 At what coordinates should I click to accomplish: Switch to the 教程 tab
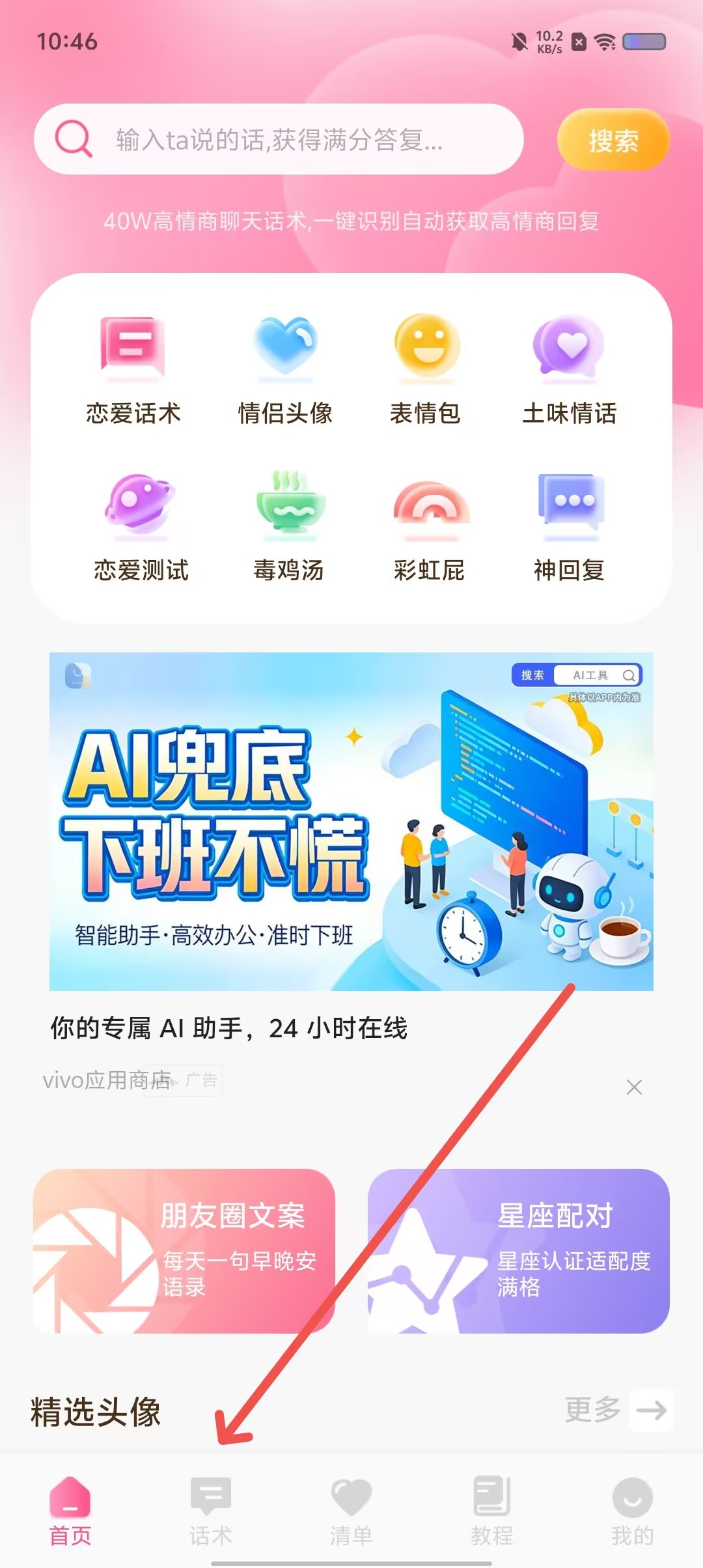tap(492, 1511)
